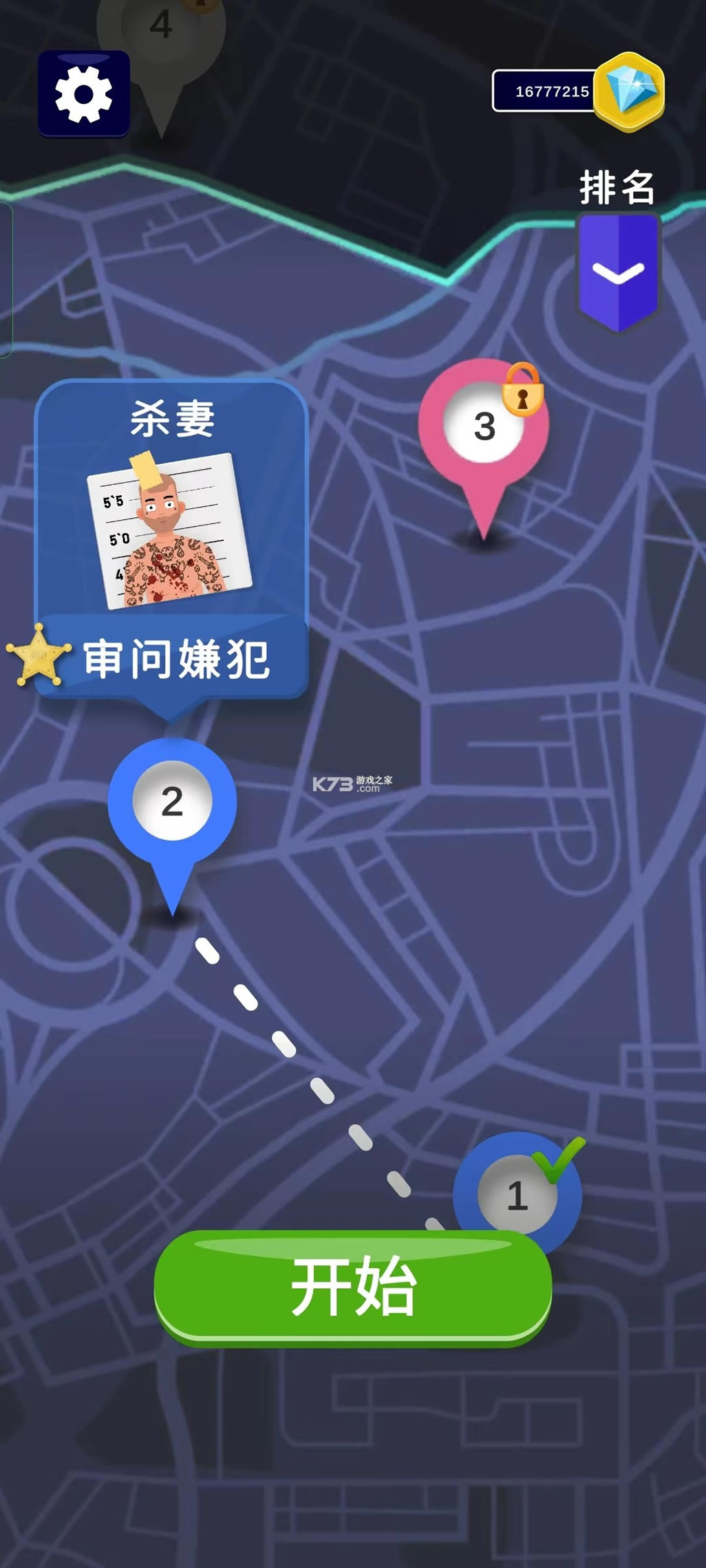Open the settings gear
The image size is (706, 1568).
click(x=83, y=94)
